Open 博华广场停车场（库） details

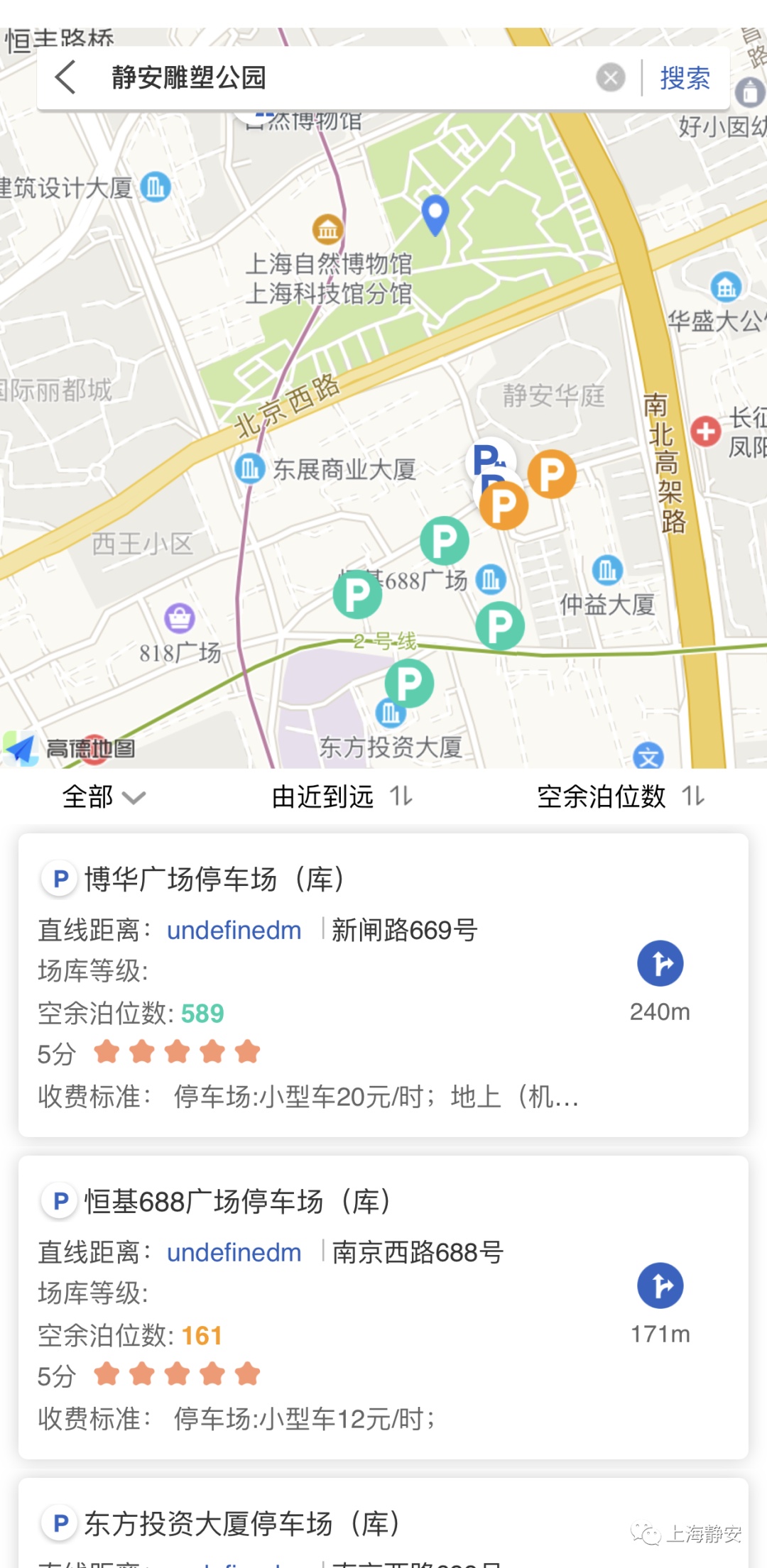pos(214,879)
